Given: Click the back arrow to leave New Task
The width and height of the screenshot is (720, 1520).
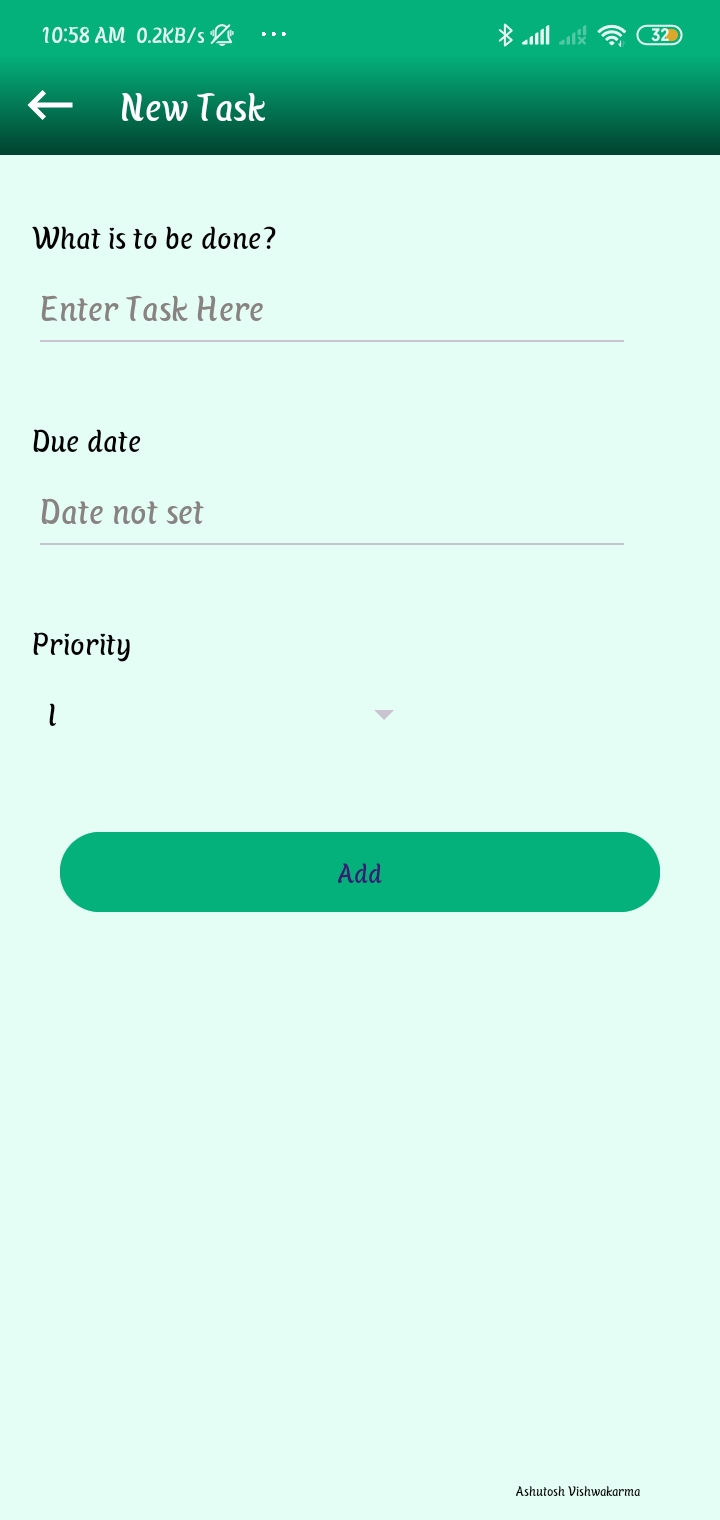Looking at the screenshot, I should click(x=48, y=105).
